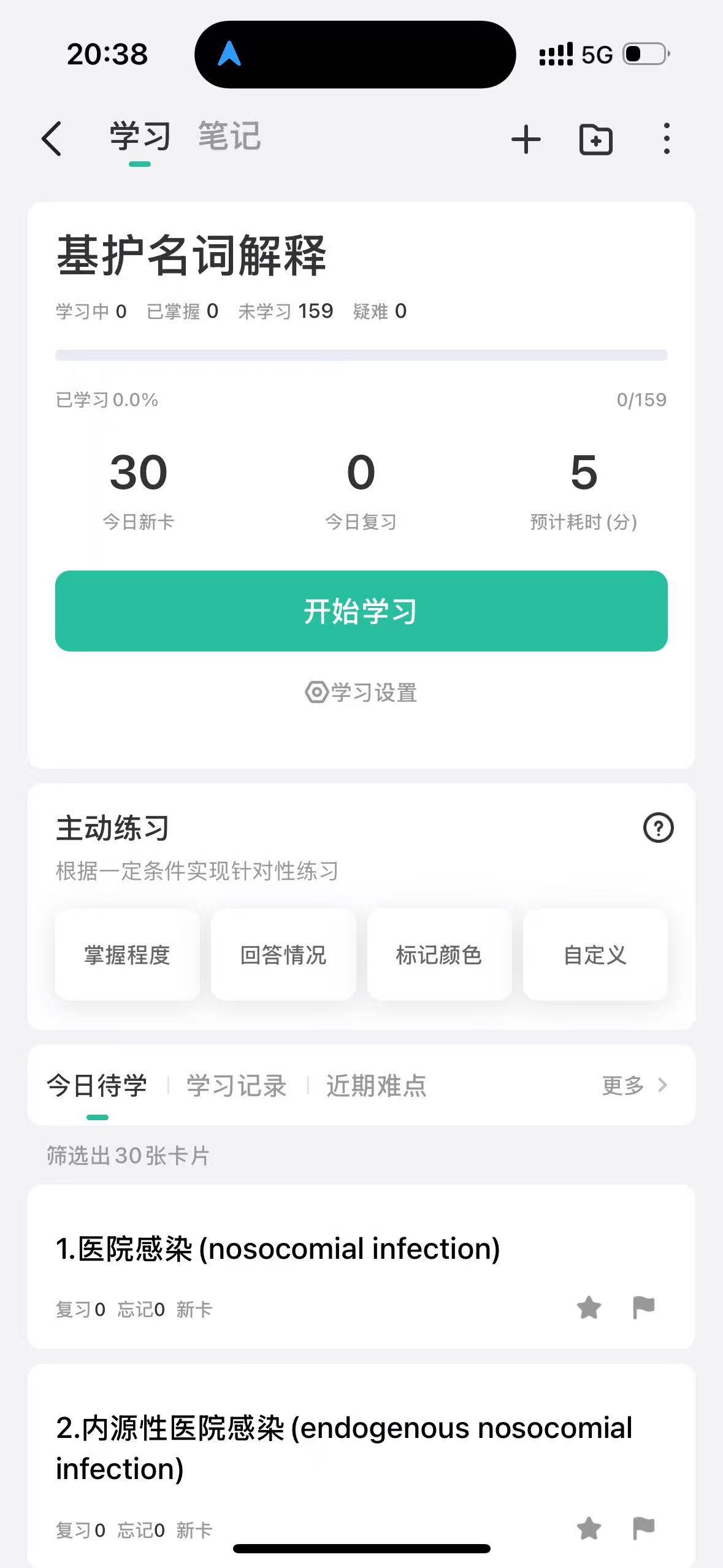Viewport: 723px width, 1568px height.
Task: Choose 自定义 practice option
Action: 595,955
